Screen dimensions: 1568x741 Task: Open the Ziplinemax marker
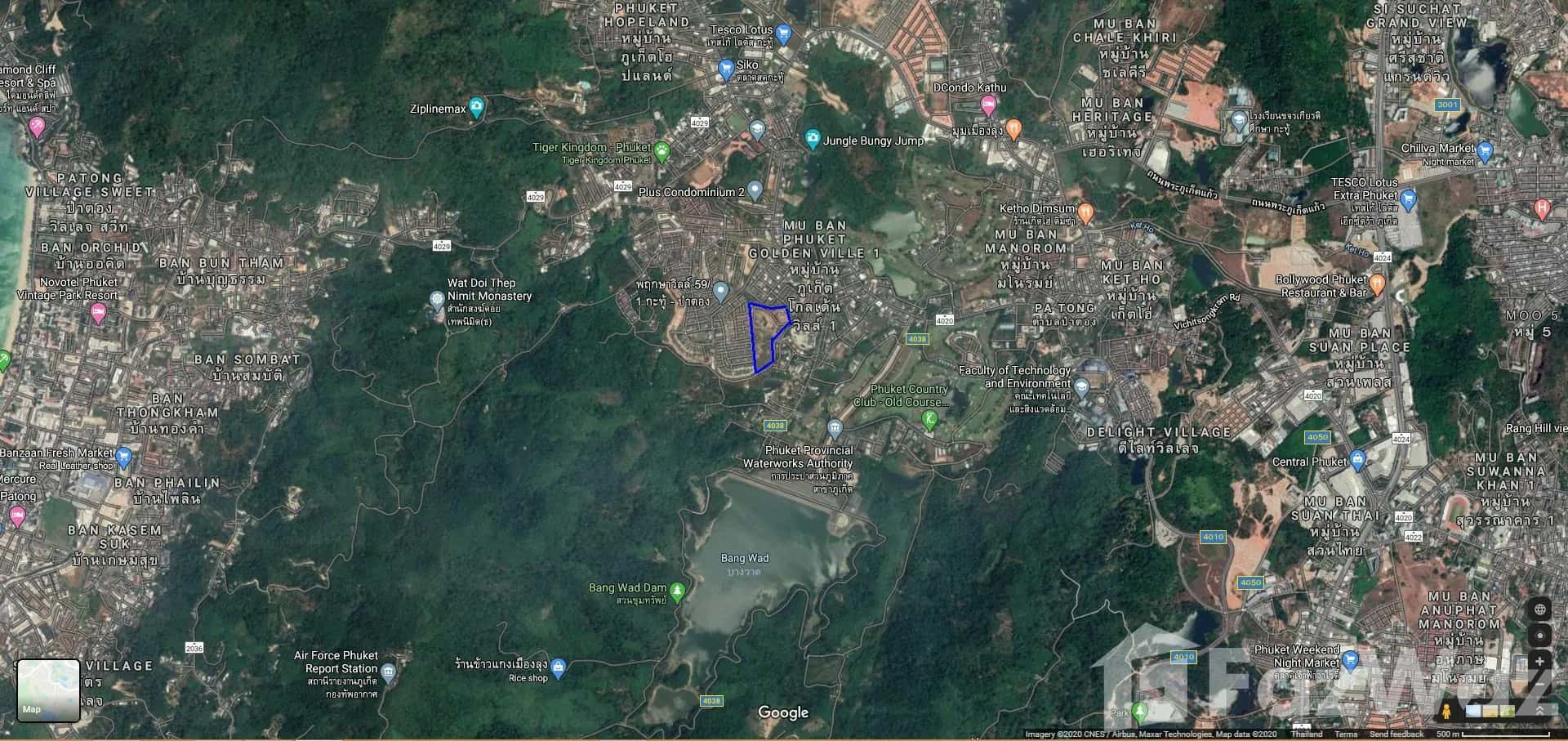tap(477, 107)
